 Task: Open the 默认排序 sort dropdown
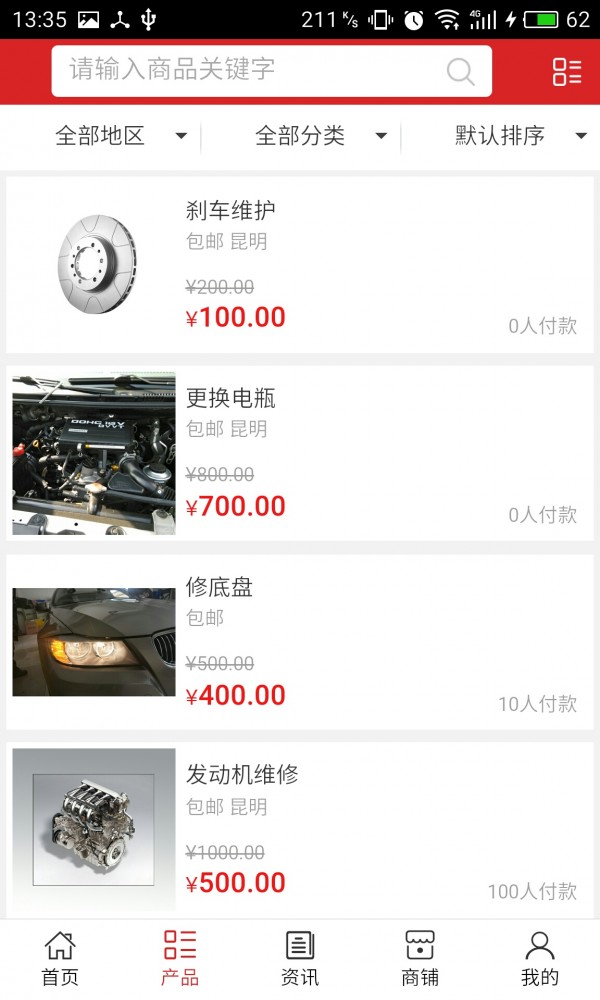pos(520,136)
